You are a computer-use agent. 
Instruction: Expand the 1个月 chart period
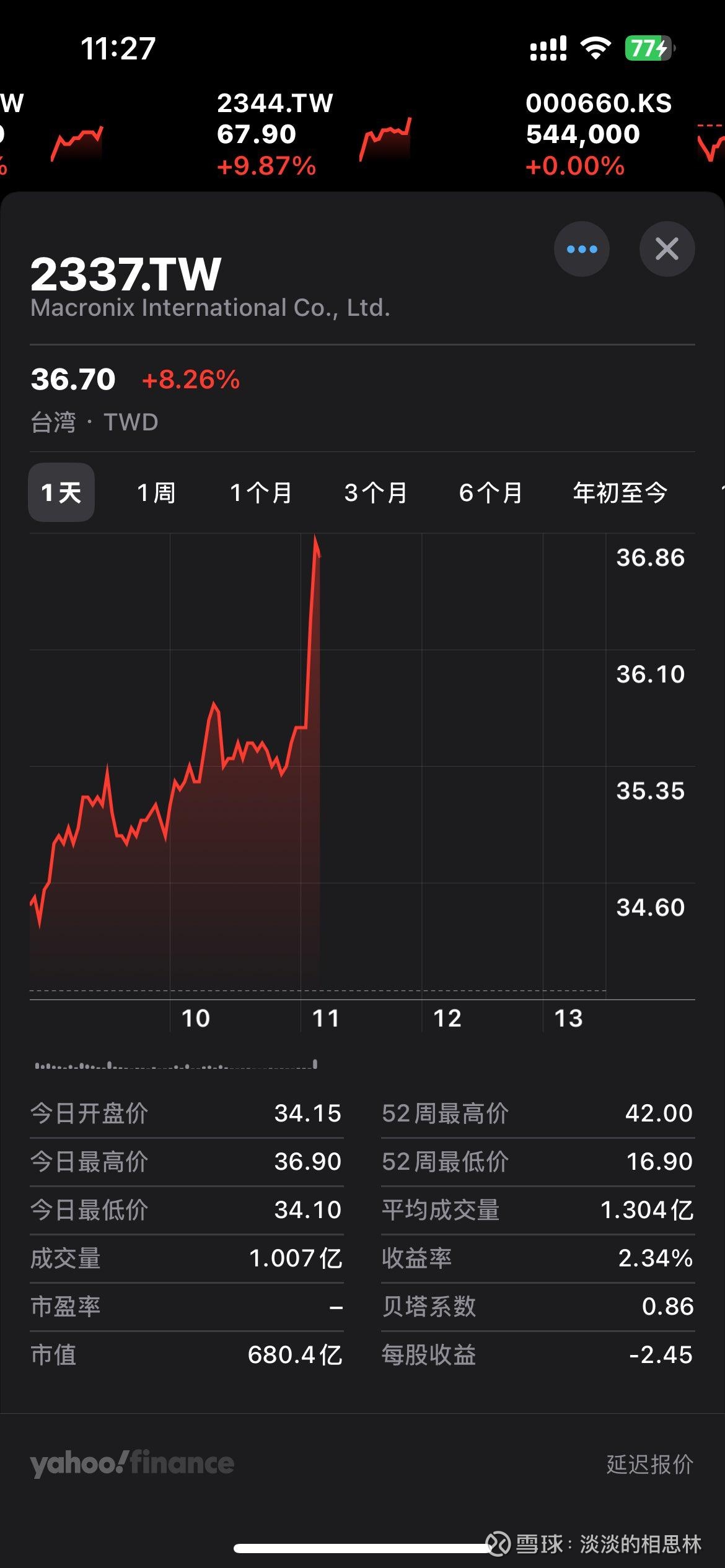261,492
